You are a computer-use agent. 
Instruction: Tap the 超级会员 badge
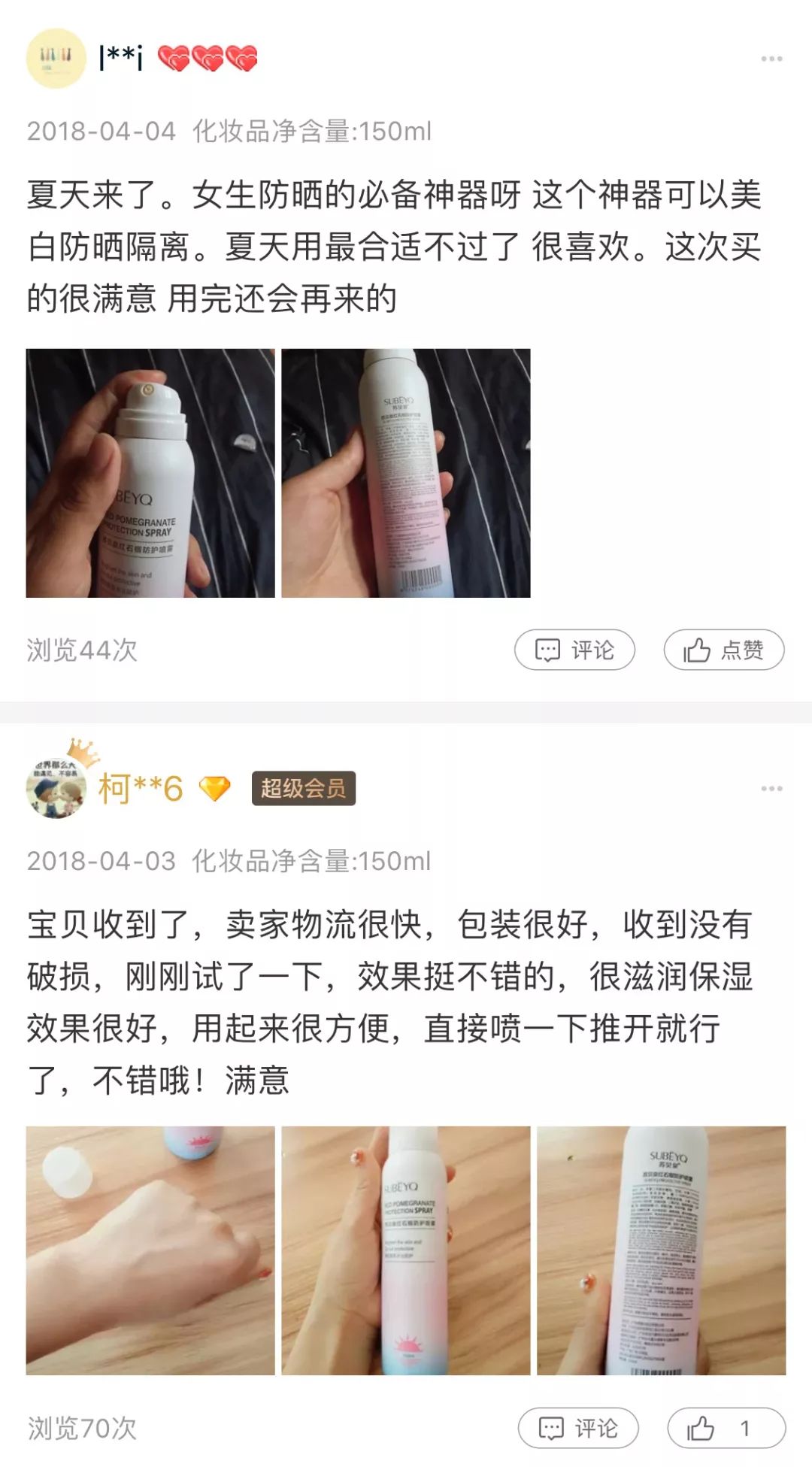tap(303, 788)
